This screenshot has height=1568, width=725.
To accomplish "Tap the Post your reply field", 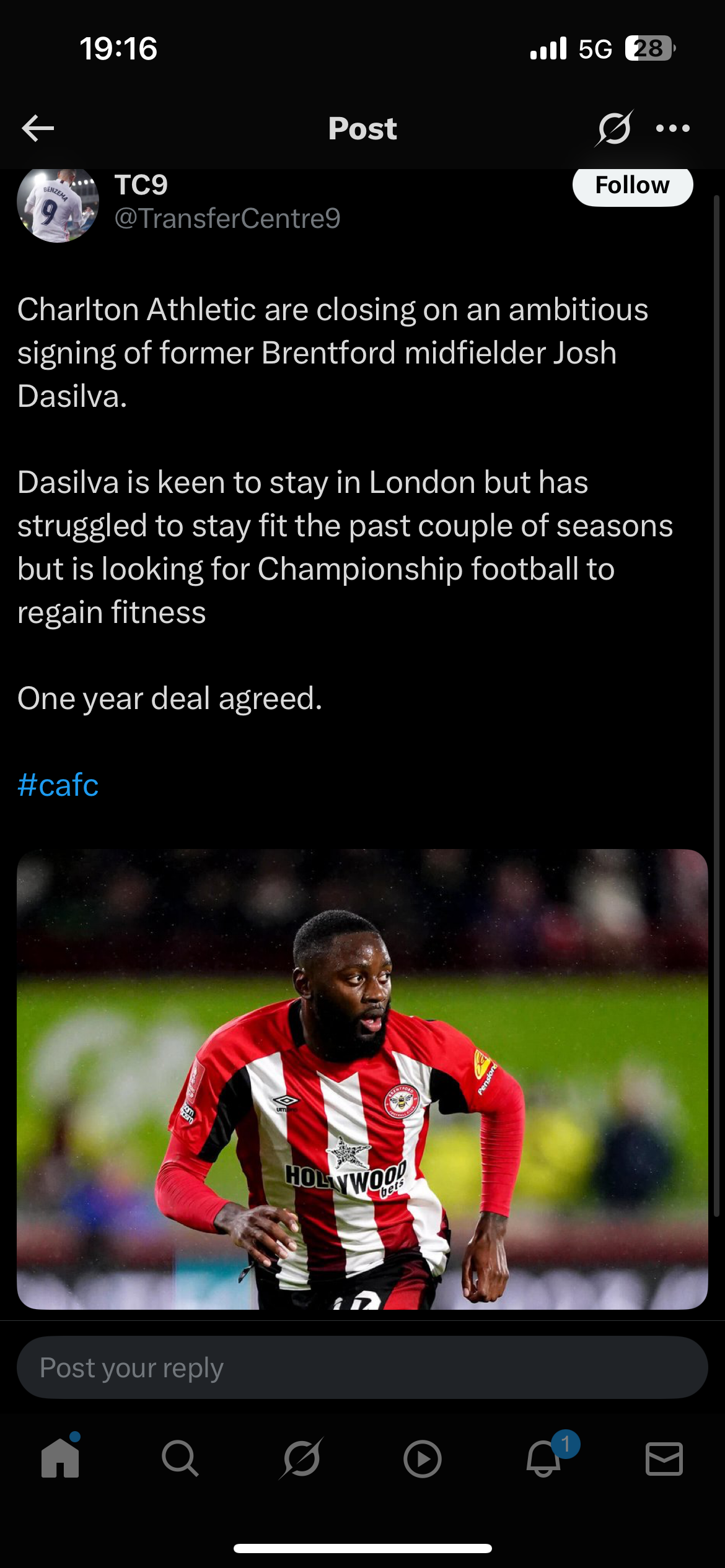I will point(362,1367).
